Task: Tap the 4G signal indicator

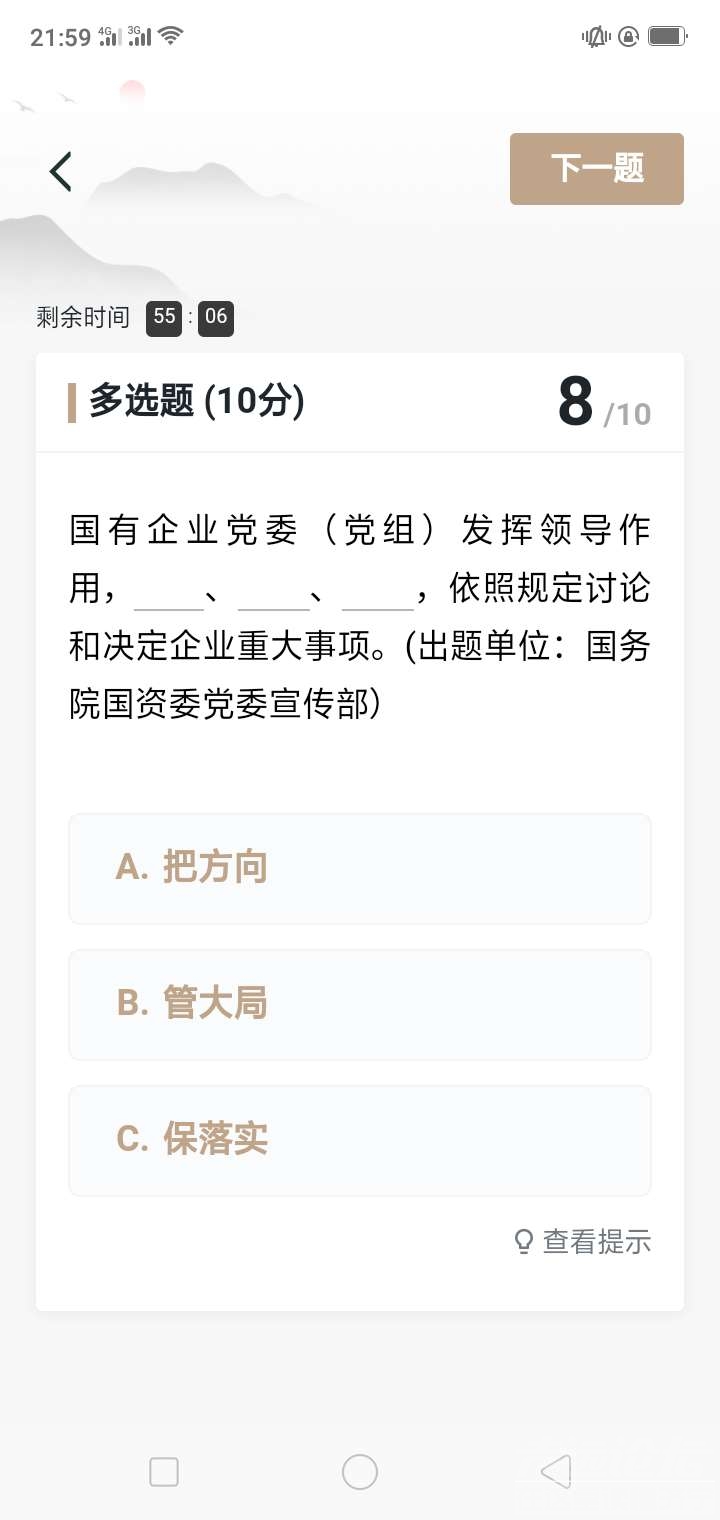Action: pos(107,36)
